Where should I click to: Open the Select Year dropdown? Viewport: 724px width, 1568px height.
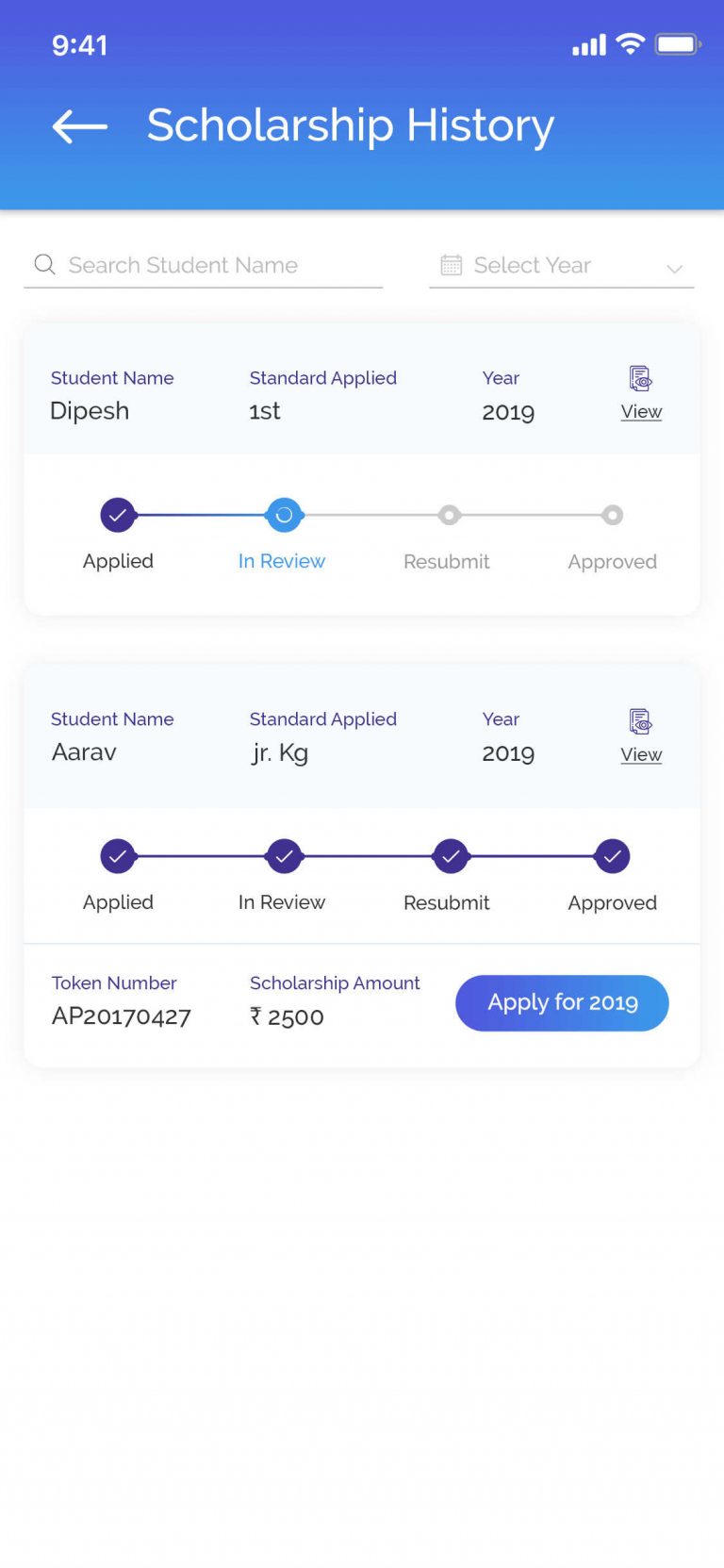pos(562,265)
